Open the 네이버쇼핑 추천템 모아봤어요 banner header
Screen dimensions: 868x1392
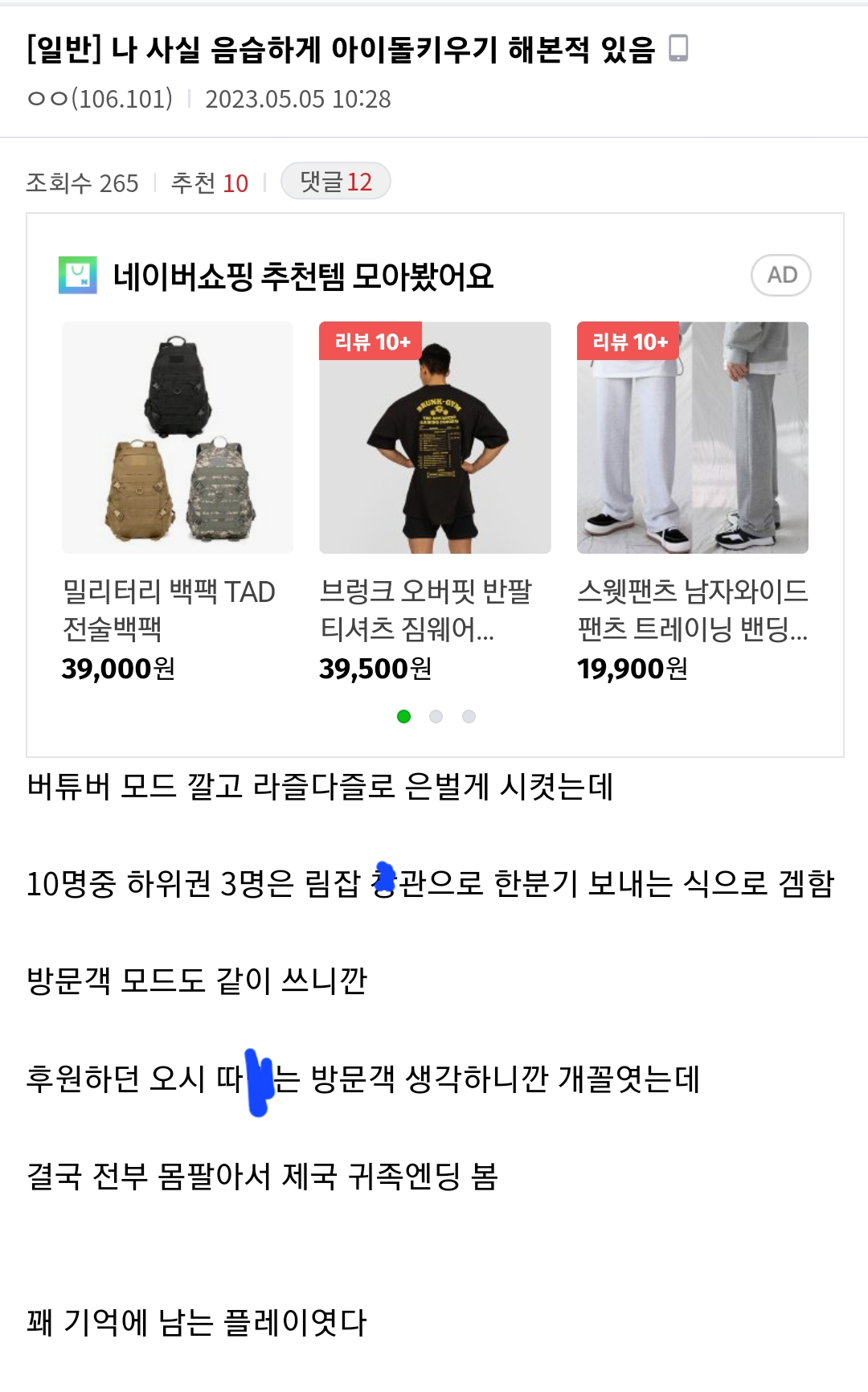[x=302, y=276]
